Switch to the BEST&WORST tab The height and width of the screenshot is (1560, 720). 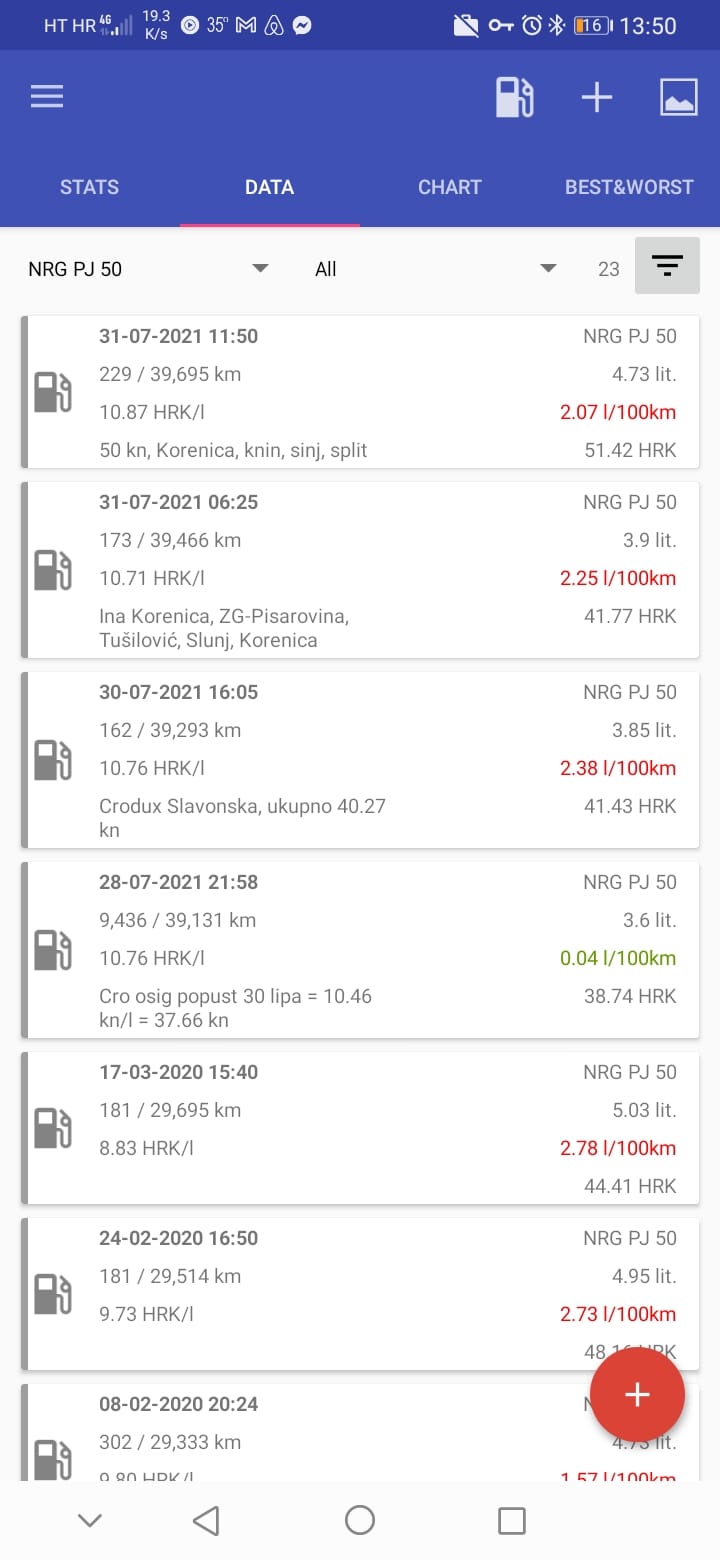[x=629, y=187]
